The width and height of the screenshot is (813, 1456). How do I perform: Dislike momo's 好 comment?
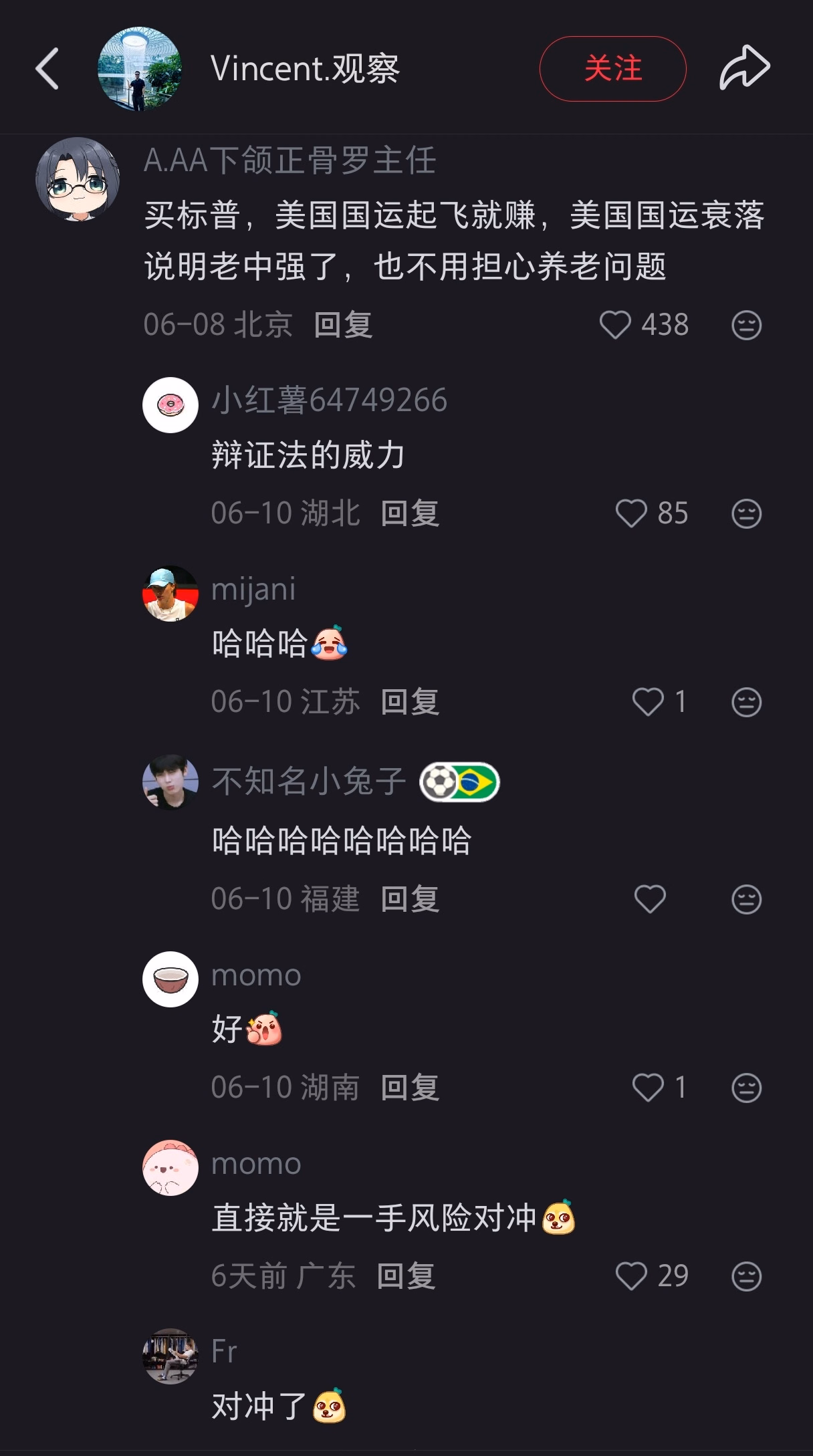click(747, 1088)
